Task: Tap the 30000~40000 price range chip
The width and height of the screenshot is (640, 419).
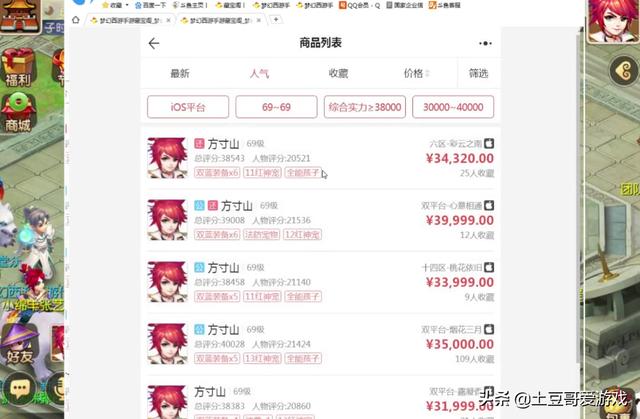Action: pos(453,107)
